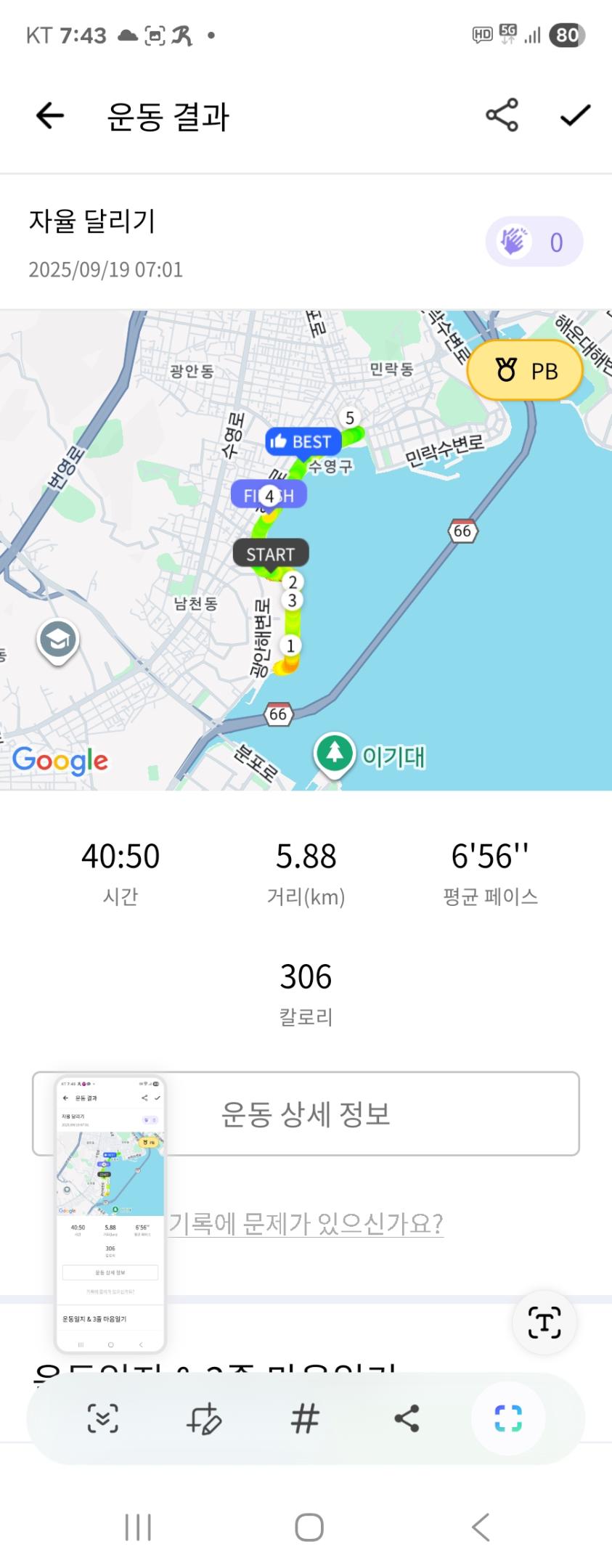Confirm the result with the checkmark icon
Screen dimensions: 612x1568
coord(575,115)
